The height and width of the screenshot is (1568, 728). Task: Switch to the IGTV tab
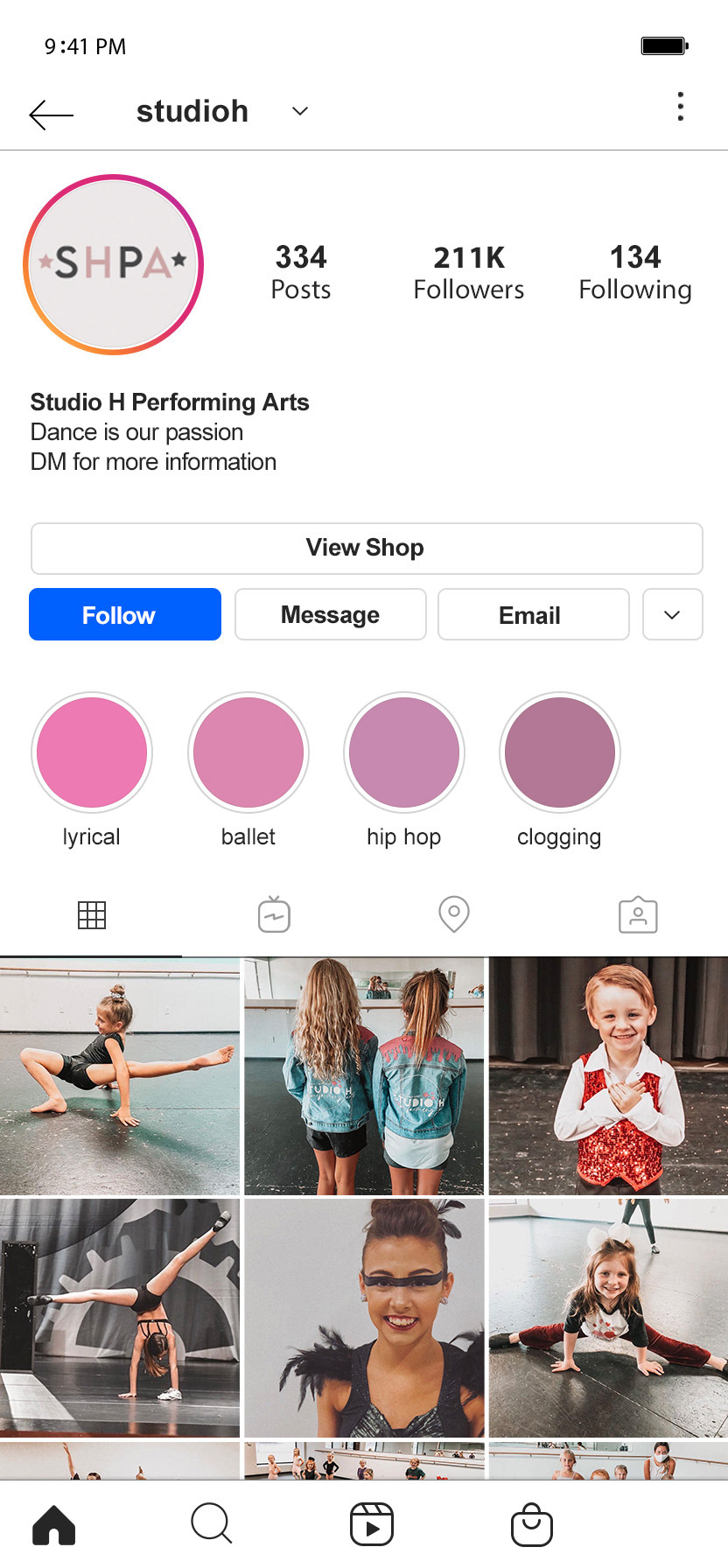click(274, 914)
